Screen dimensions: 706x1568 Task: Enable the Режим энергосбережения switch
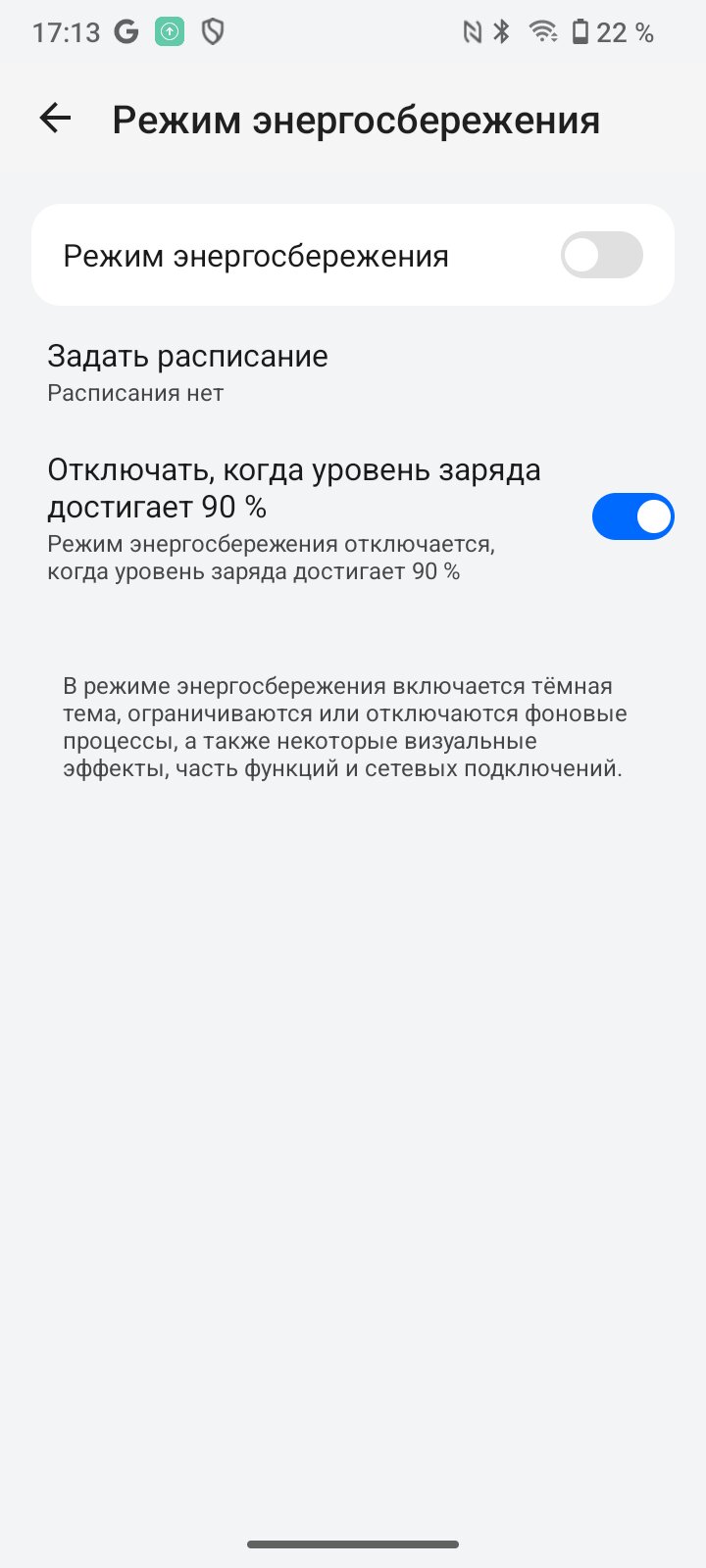click(x=601, y=256)
